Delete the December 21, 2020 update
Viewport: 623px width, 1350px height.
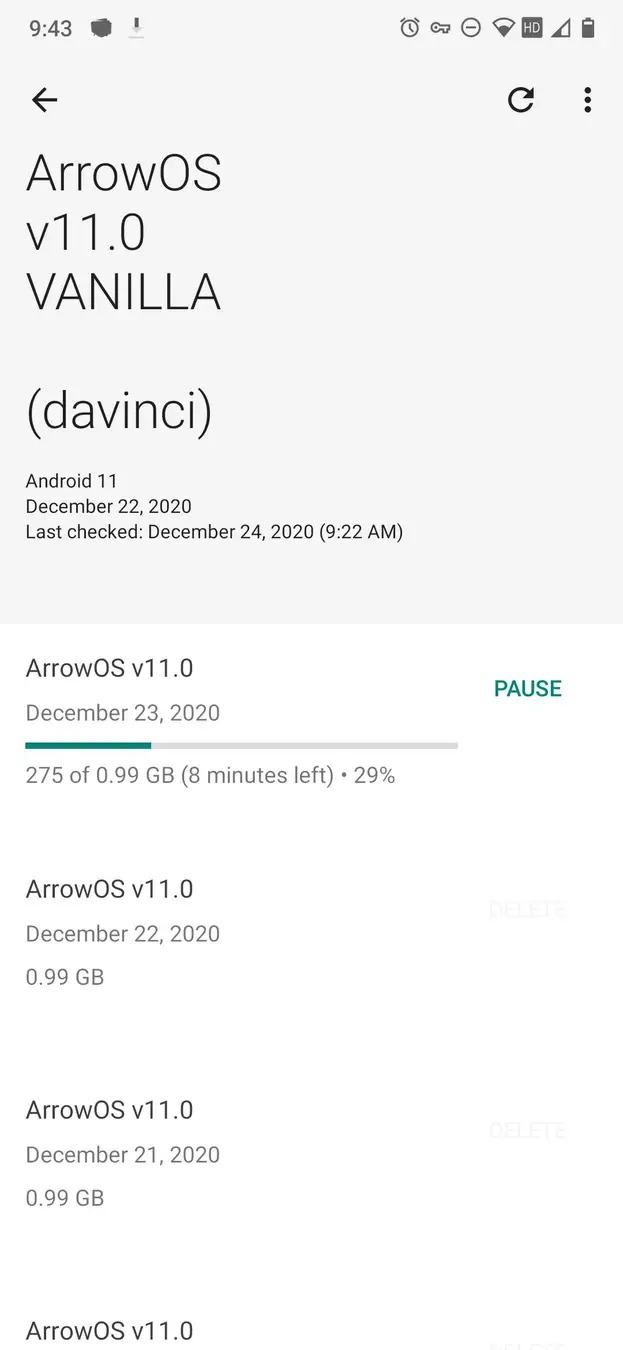point(528,1131)
